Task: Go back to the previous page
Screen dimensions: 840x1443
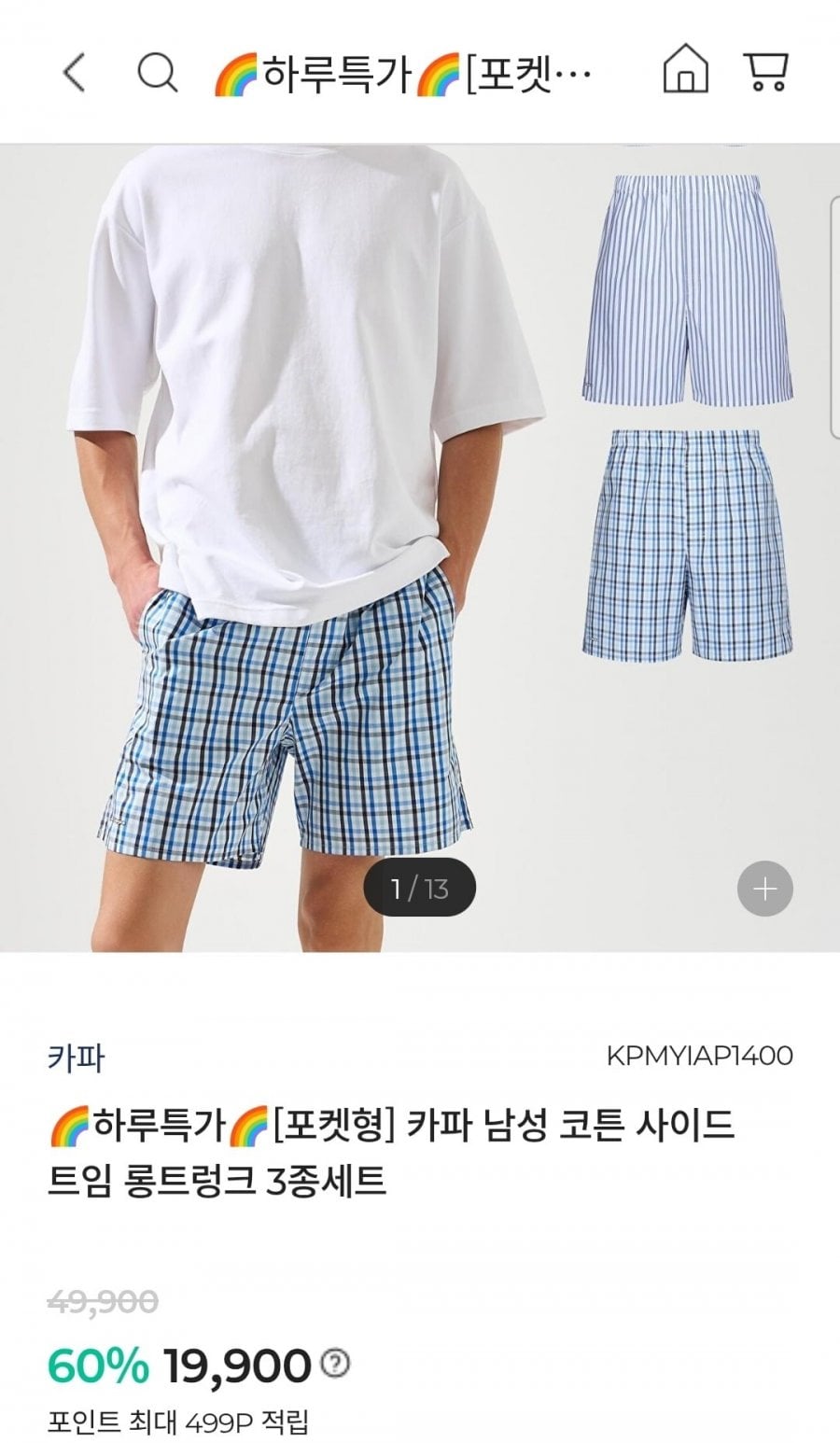Action: pos(75,72)
